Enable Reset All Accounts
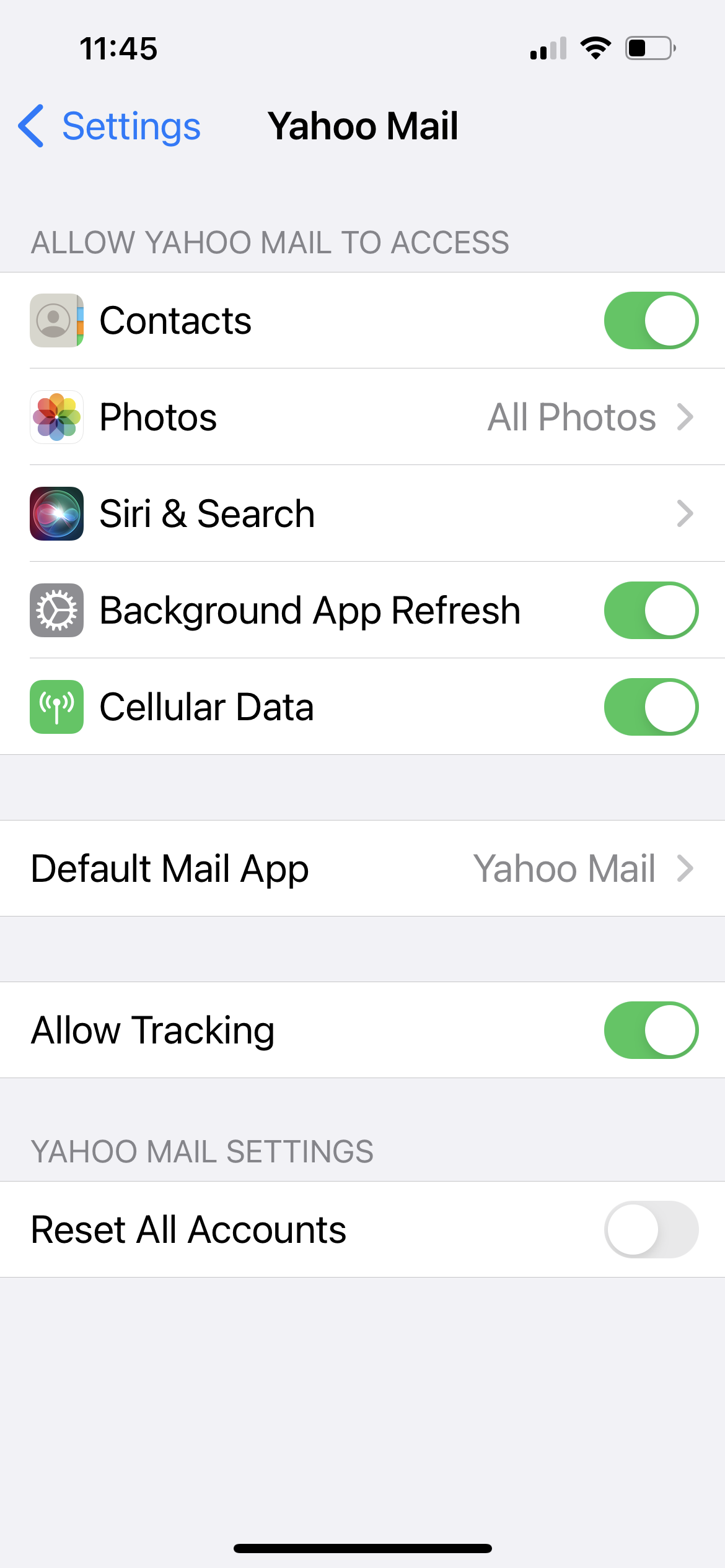 point(651,1230)
